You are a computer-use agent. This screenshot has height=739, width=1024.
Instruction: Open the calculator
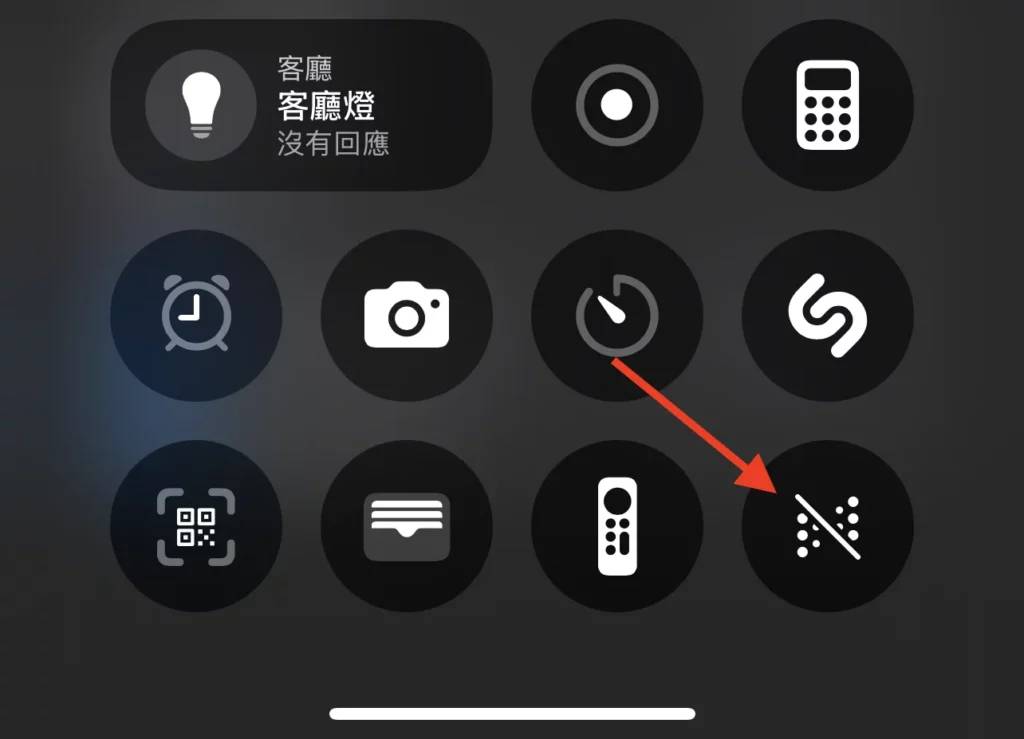827,105
